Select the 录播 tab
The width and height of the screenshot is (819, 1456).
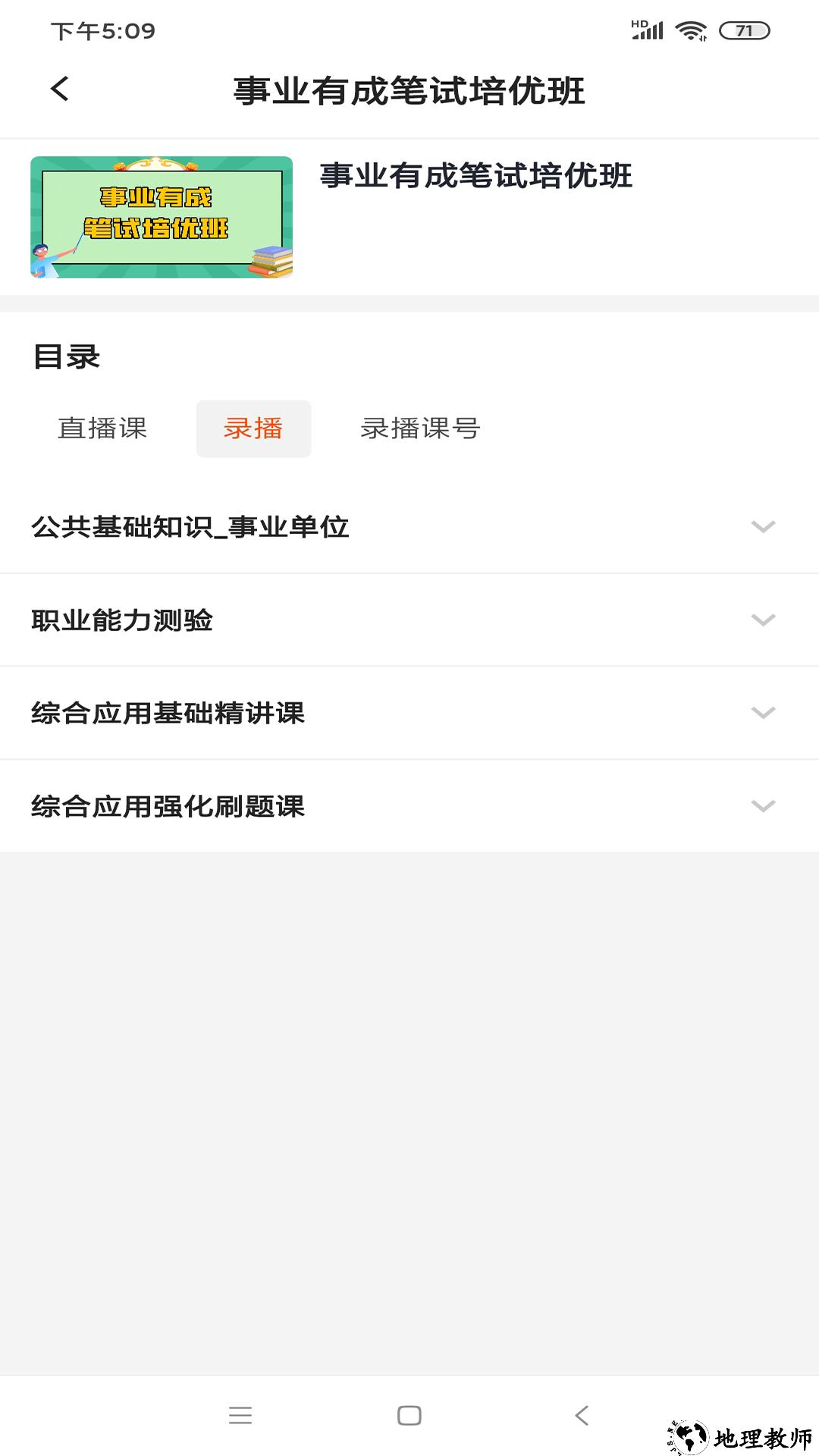[x=254, y=428]
